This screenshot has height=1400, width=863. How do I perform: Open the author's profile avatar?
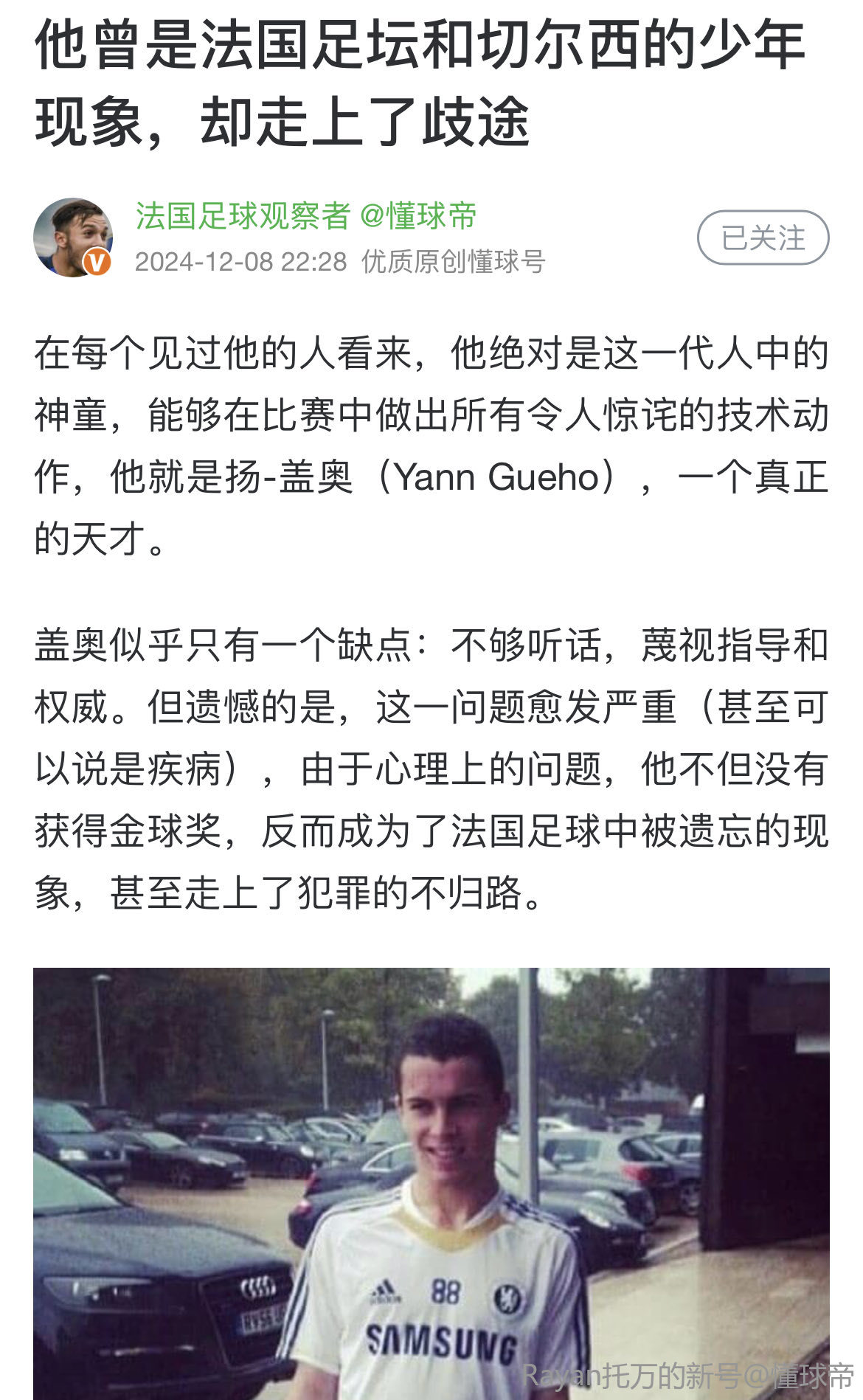click(72, 237)
